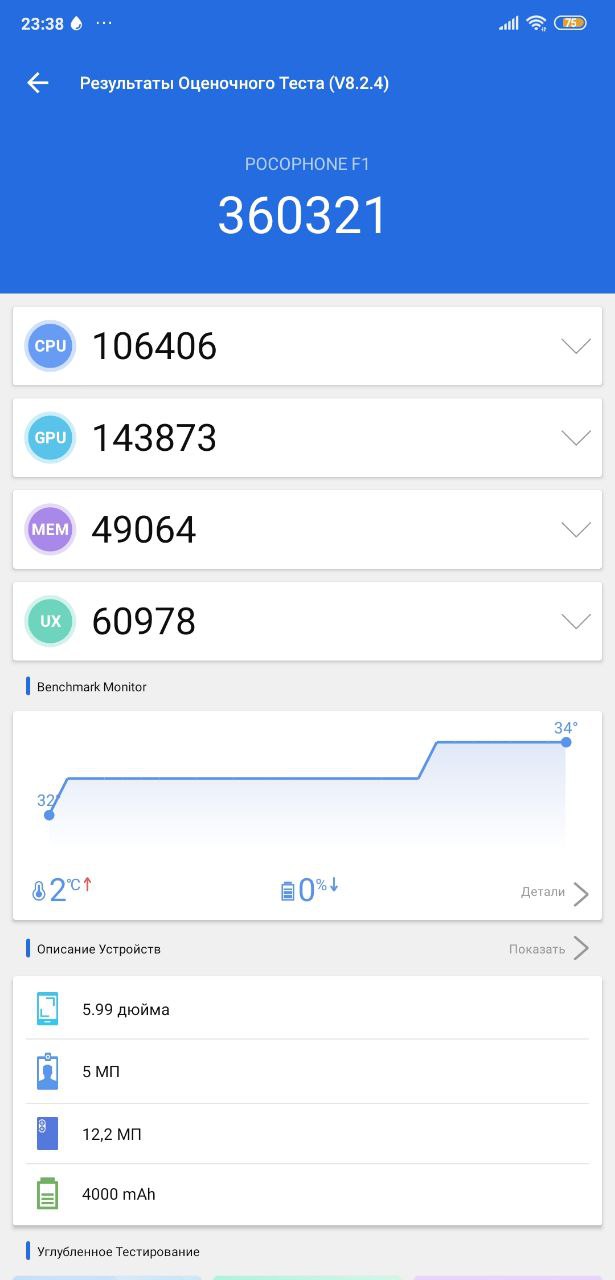Image resolution: width=615 pixels, height=1280 pixels.
Task: Expand the UX score section
Action: point(576,621)
